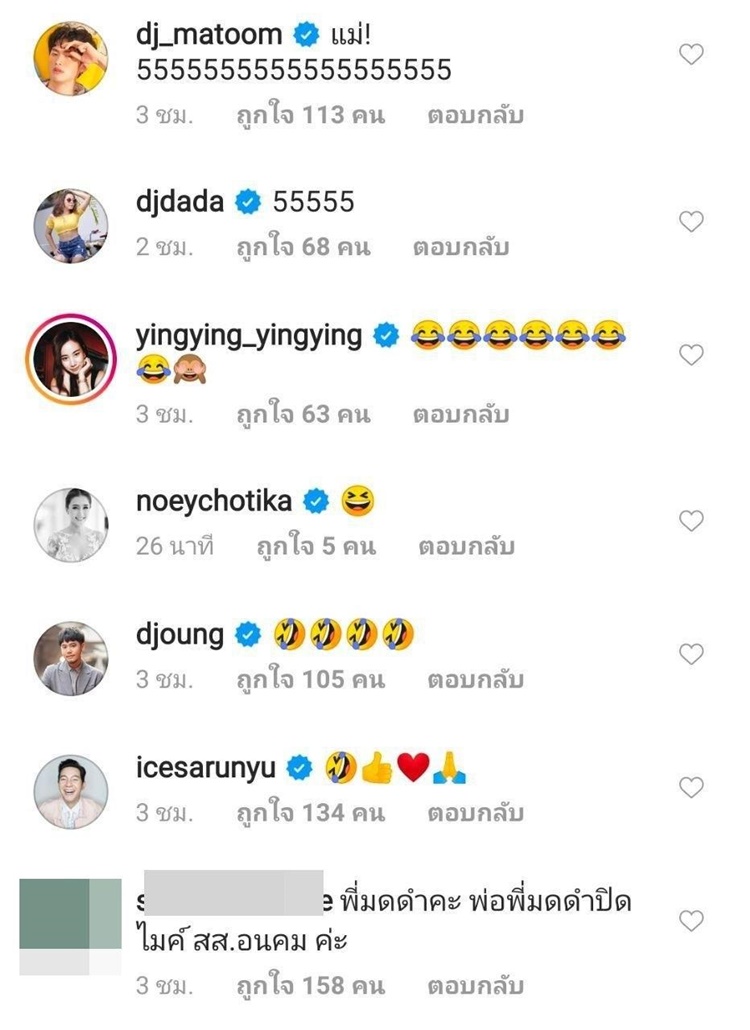Open noeychotika's profile via username

213,501
